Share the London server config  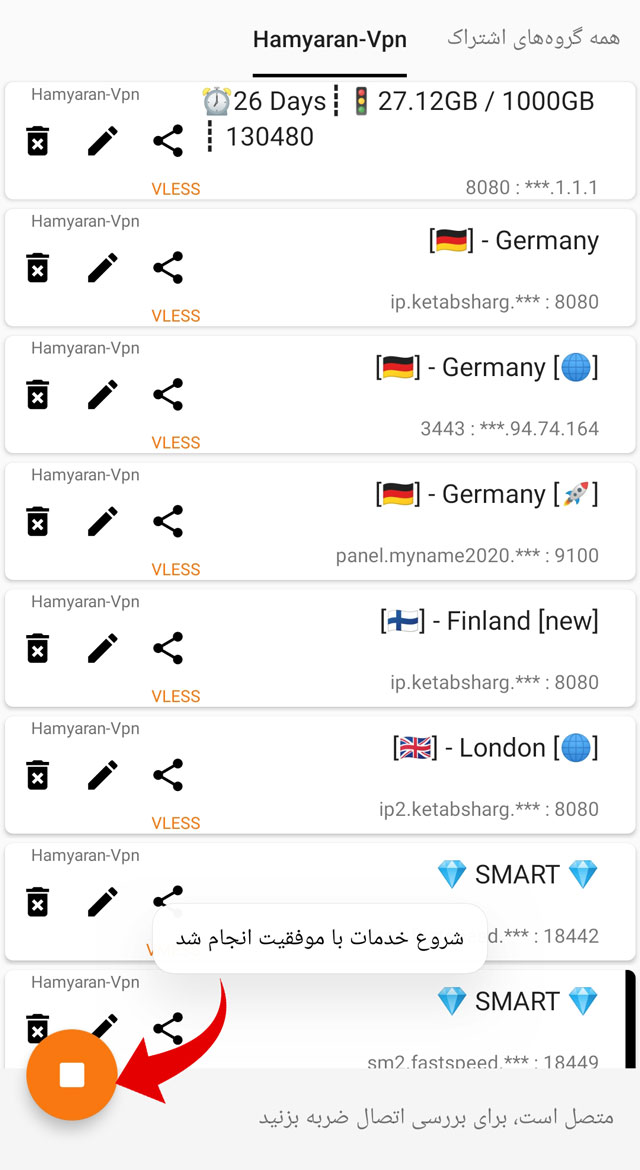pos(168,775)
